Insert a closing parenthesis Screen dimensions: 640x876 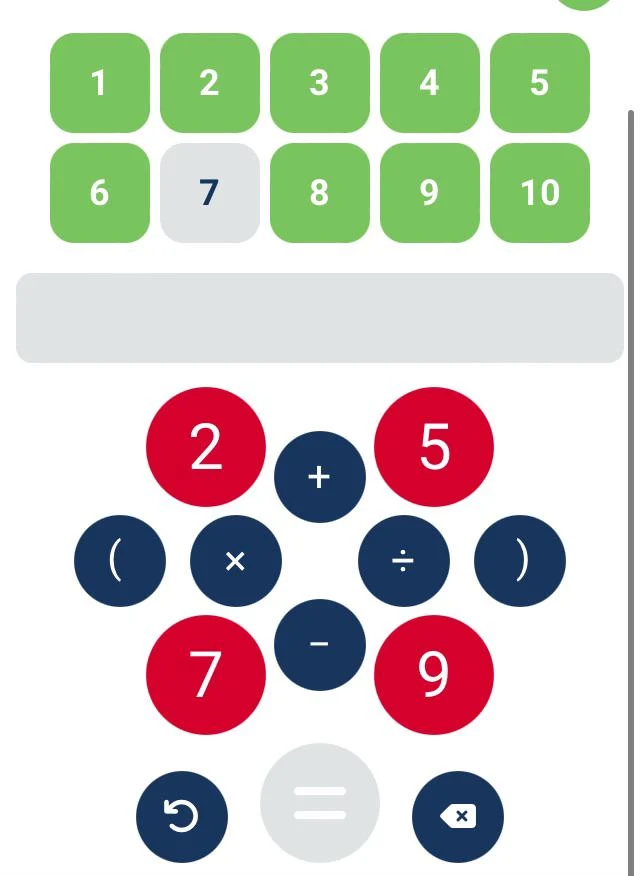pyautogui.click(x=519, y=561)
